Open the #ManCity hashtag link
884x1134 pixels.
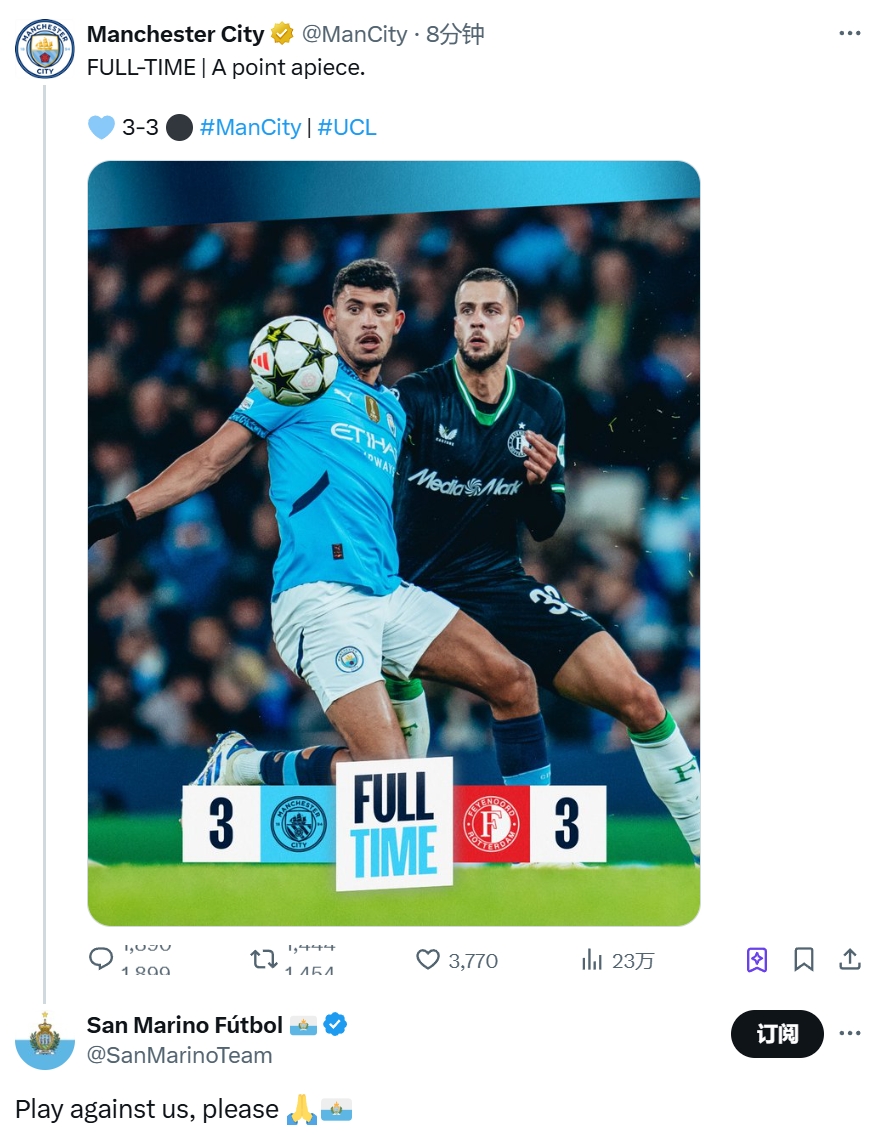250,127
